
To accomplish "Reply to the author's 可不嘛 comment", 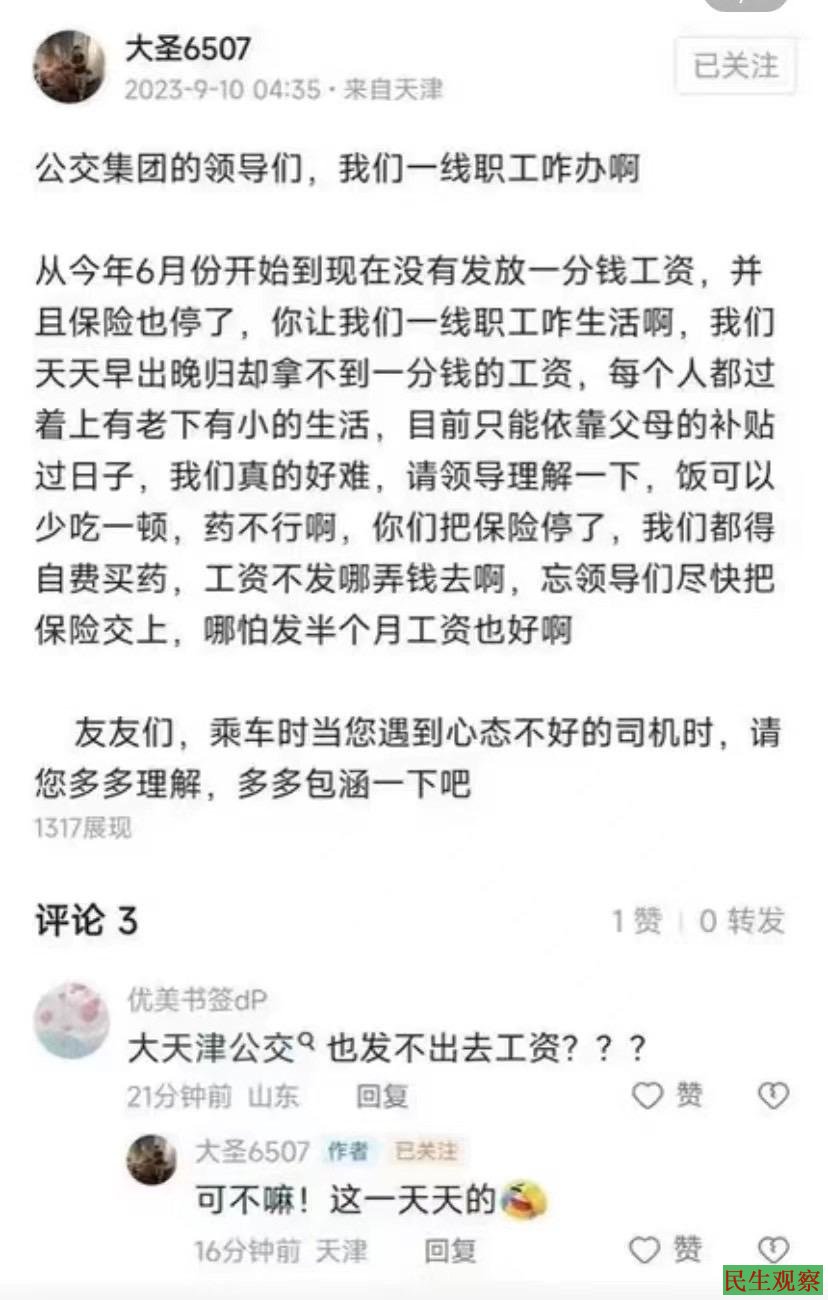I will point(450,1250).
